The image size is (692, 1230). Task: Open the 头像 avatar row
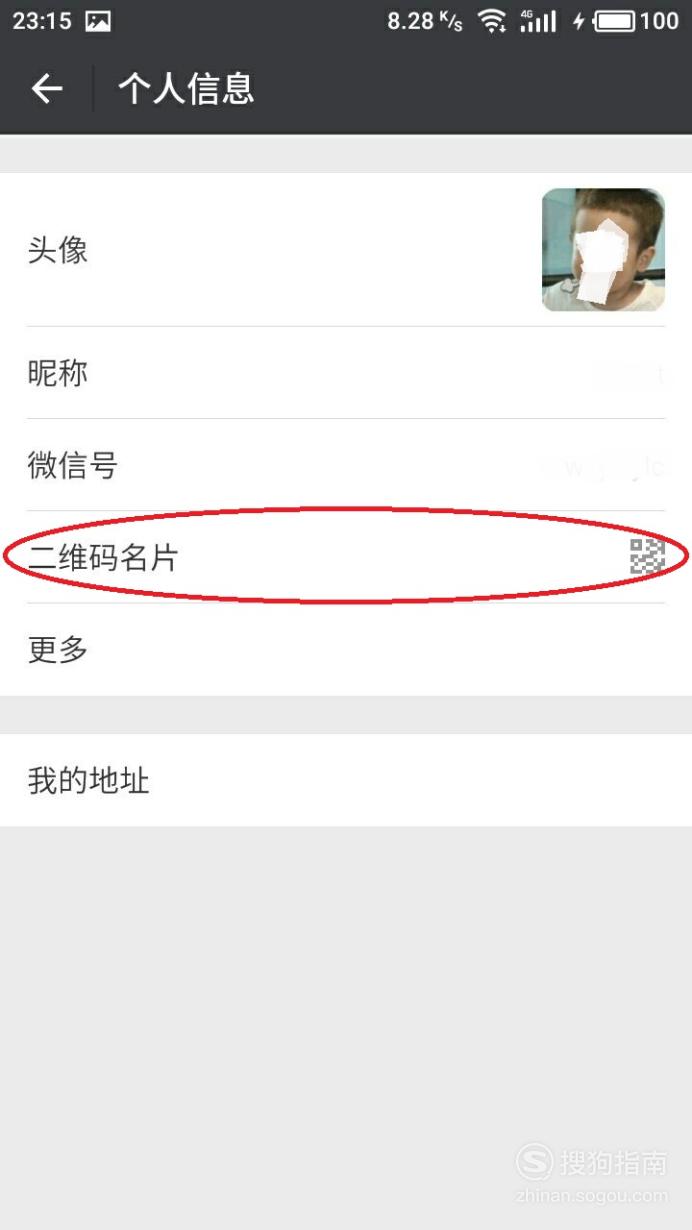[346, 249]
